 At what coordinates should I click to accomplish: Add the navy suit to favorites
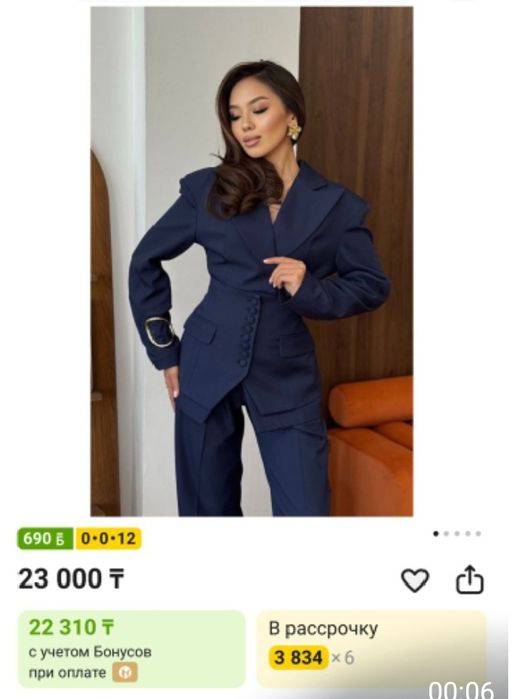415,580
